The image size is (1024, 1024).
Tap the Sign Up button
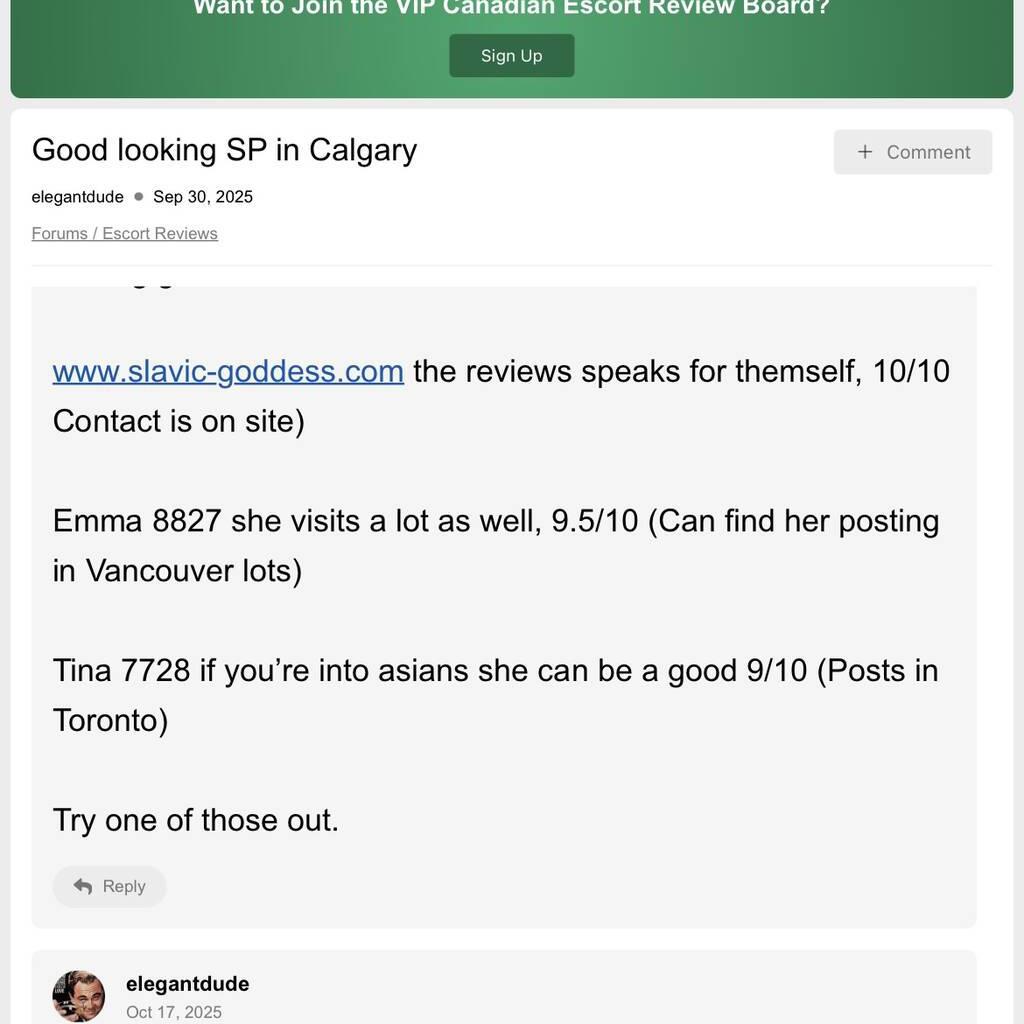[x=511, y=56]
